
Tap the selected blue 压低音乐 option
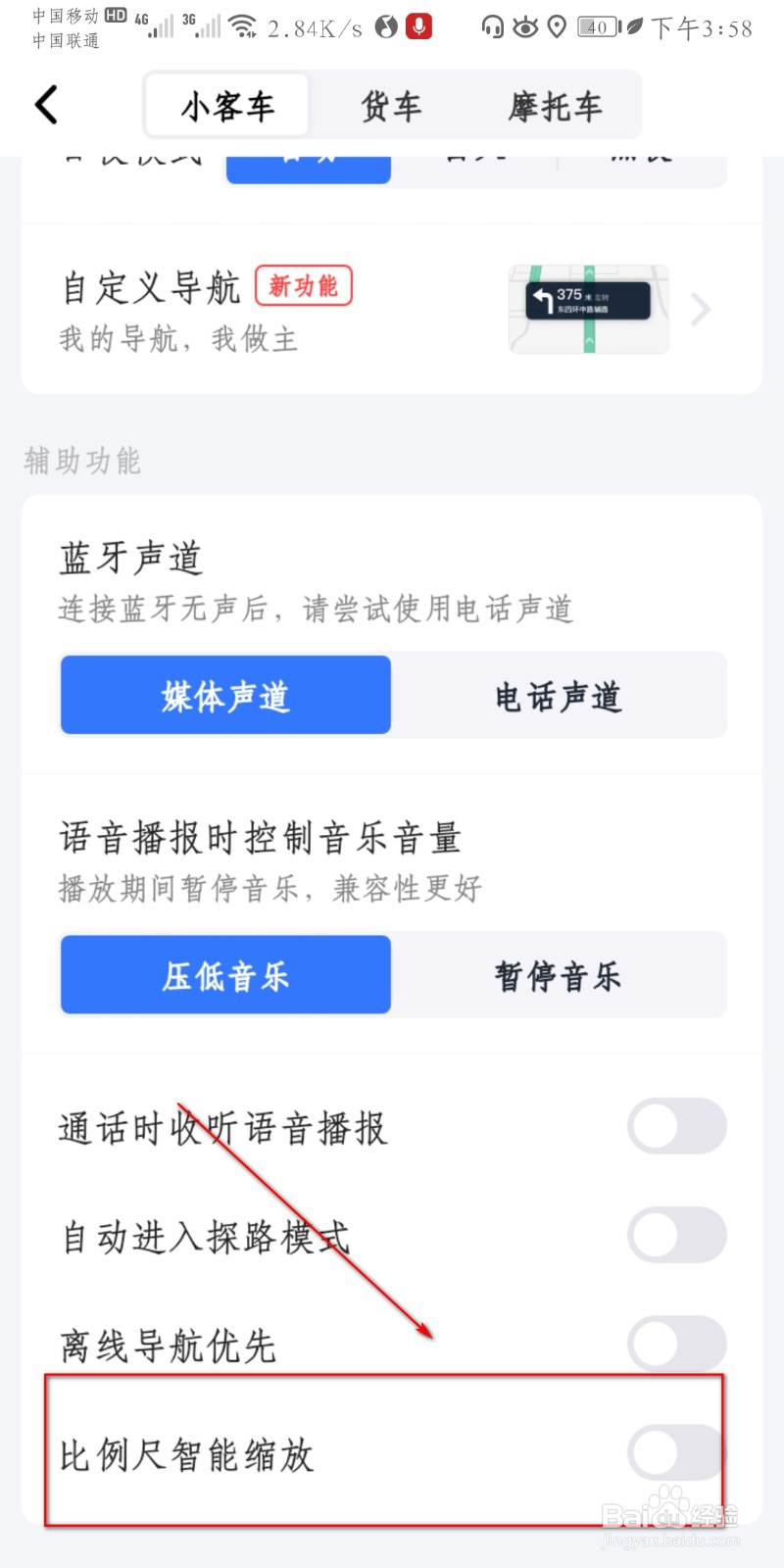coord(224,974)
